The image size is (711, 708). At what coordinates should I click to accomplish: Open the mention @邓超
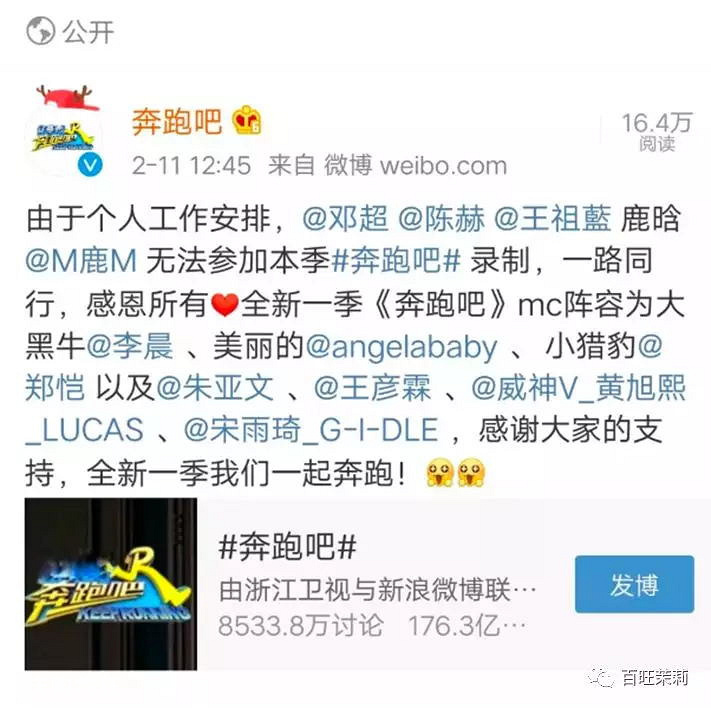(x=345, y=216)
